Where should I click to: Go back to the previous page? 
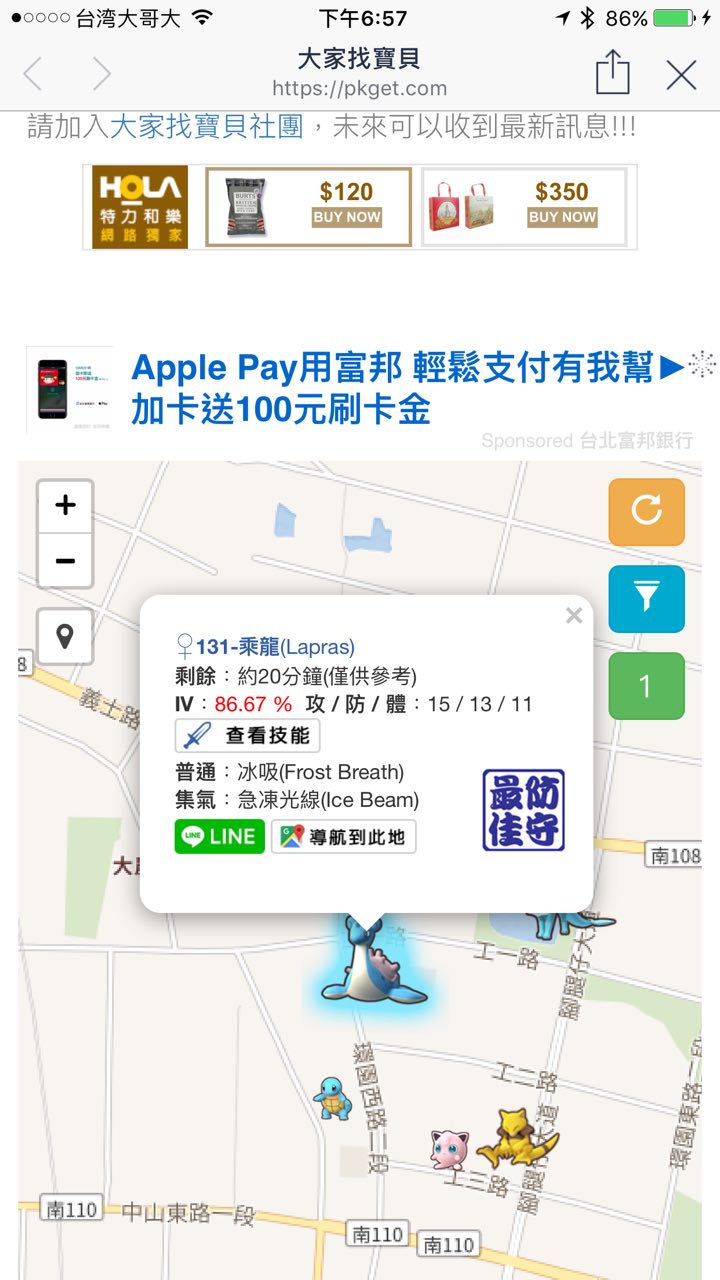click(34, 74)
